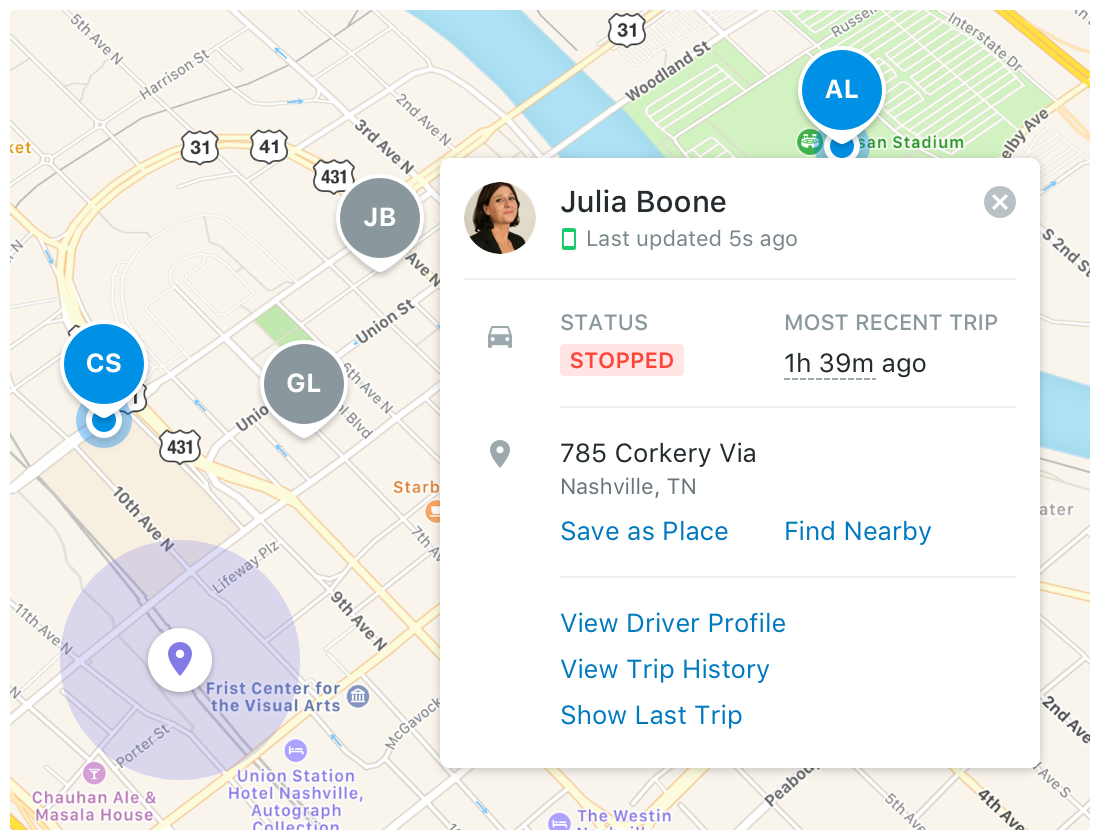Screen dimensions: 1100x840
Task: Save 785 Corkery Via as Place
Action: [644, 531]
